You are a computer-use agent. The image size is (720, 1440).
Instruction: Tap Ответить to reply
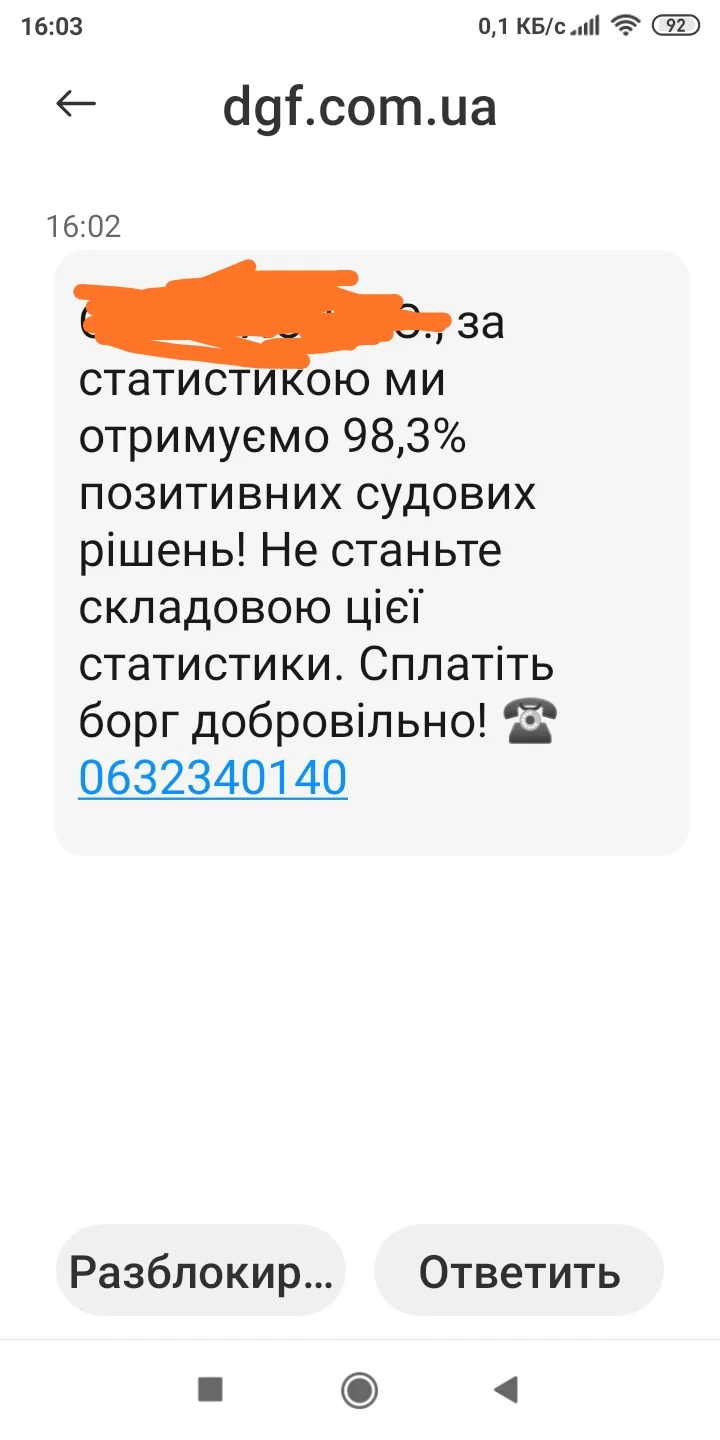click(519, 1271)
